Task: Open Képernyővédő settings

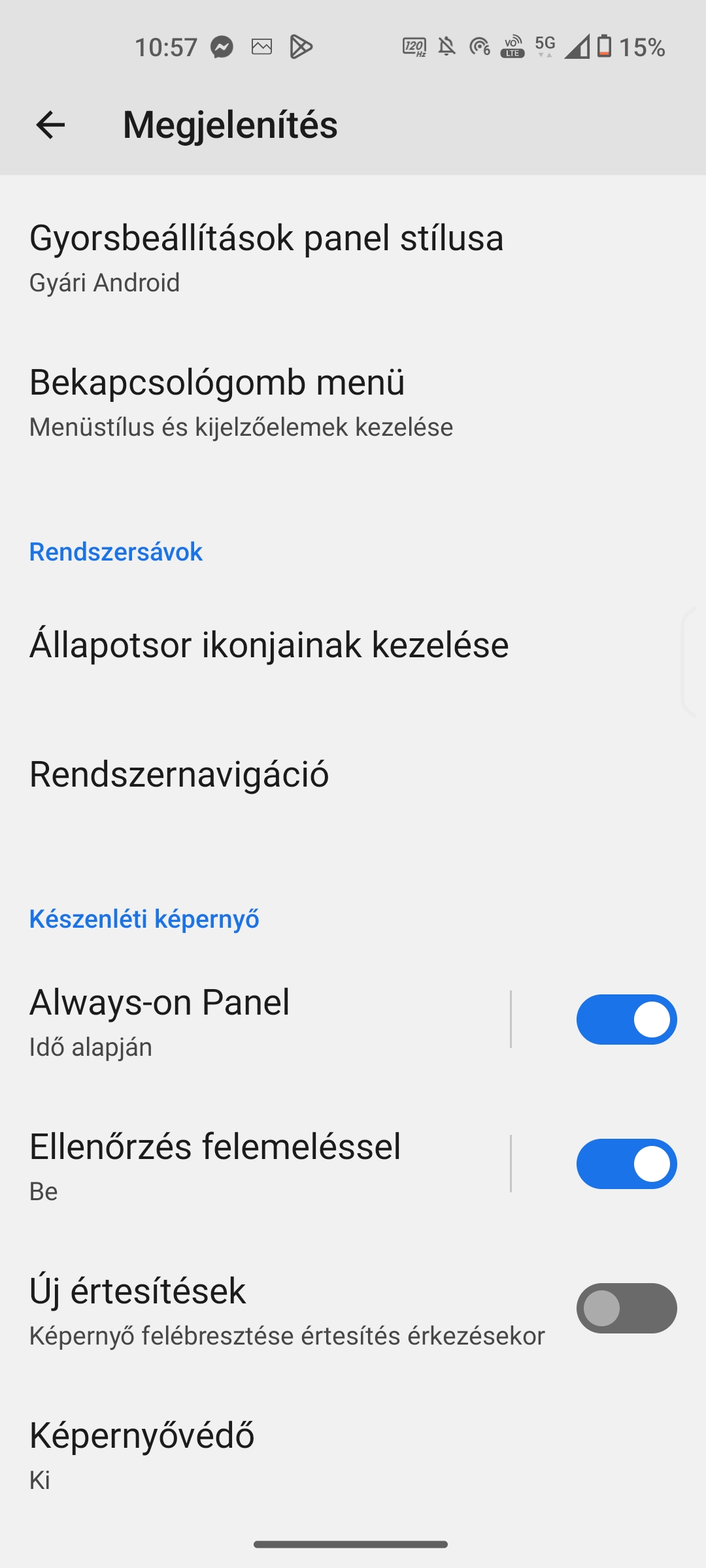Action: (x=353, y=1453)
